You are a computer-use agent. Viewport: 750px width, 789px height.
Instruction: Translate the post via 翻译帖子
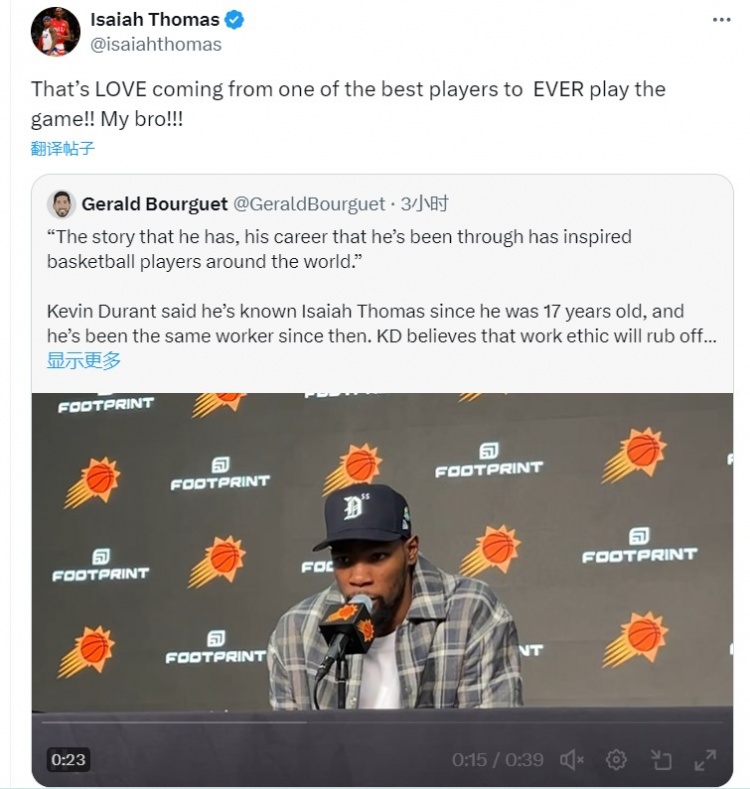[x=62, y=148]
